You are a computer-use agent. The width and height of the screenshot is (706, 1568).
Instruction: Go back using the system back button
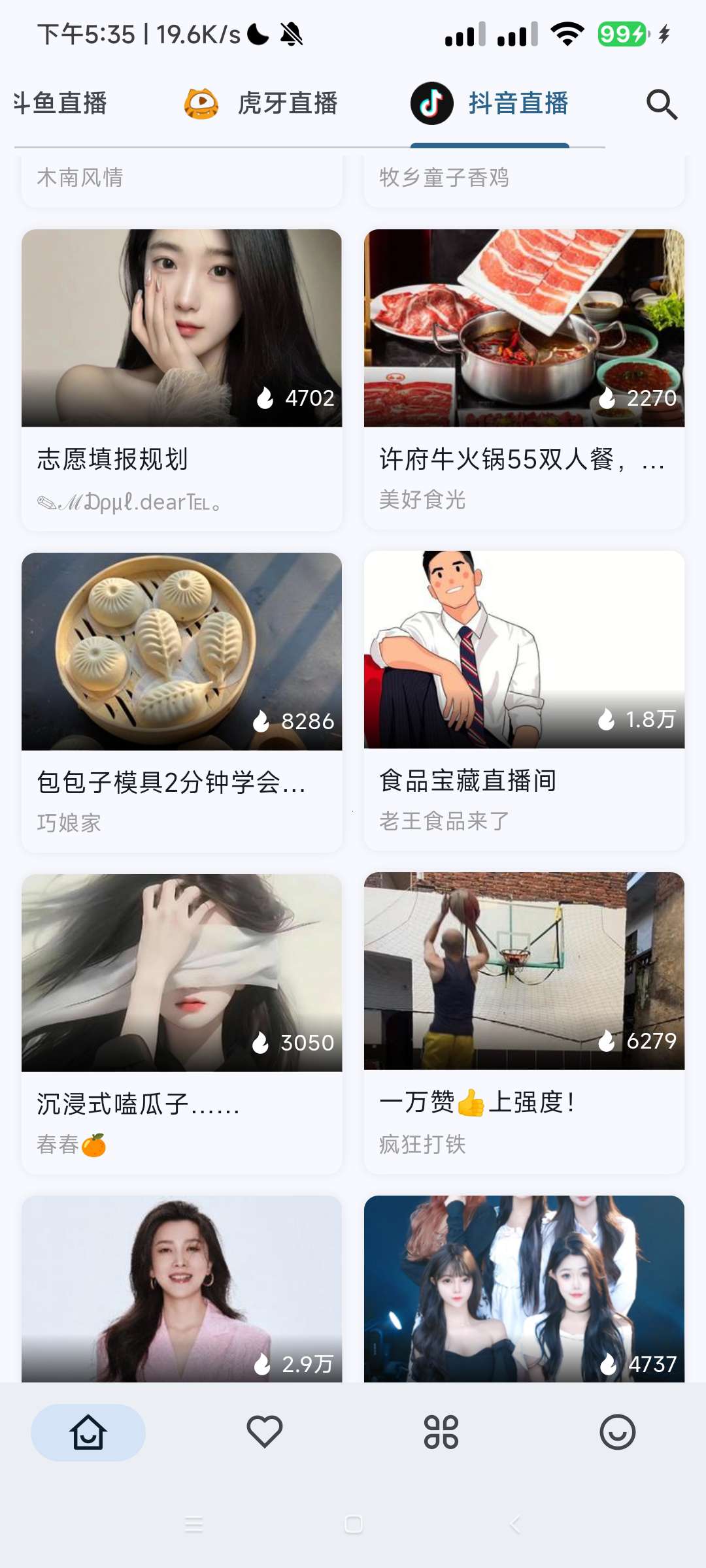pos(515,1524)
